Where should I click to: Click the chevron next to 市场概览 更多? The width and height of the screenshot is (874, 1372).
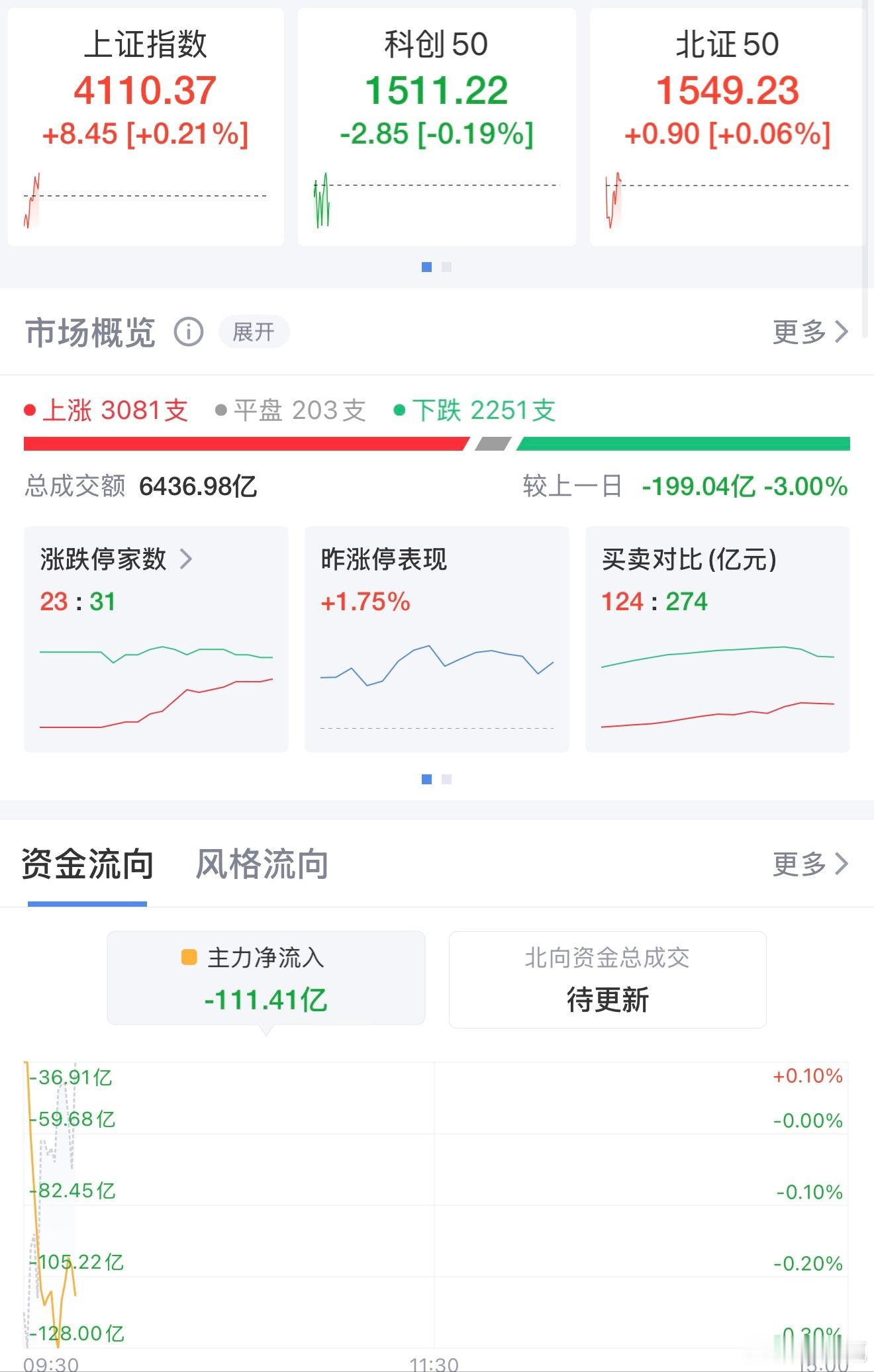[x=842, y=333]
